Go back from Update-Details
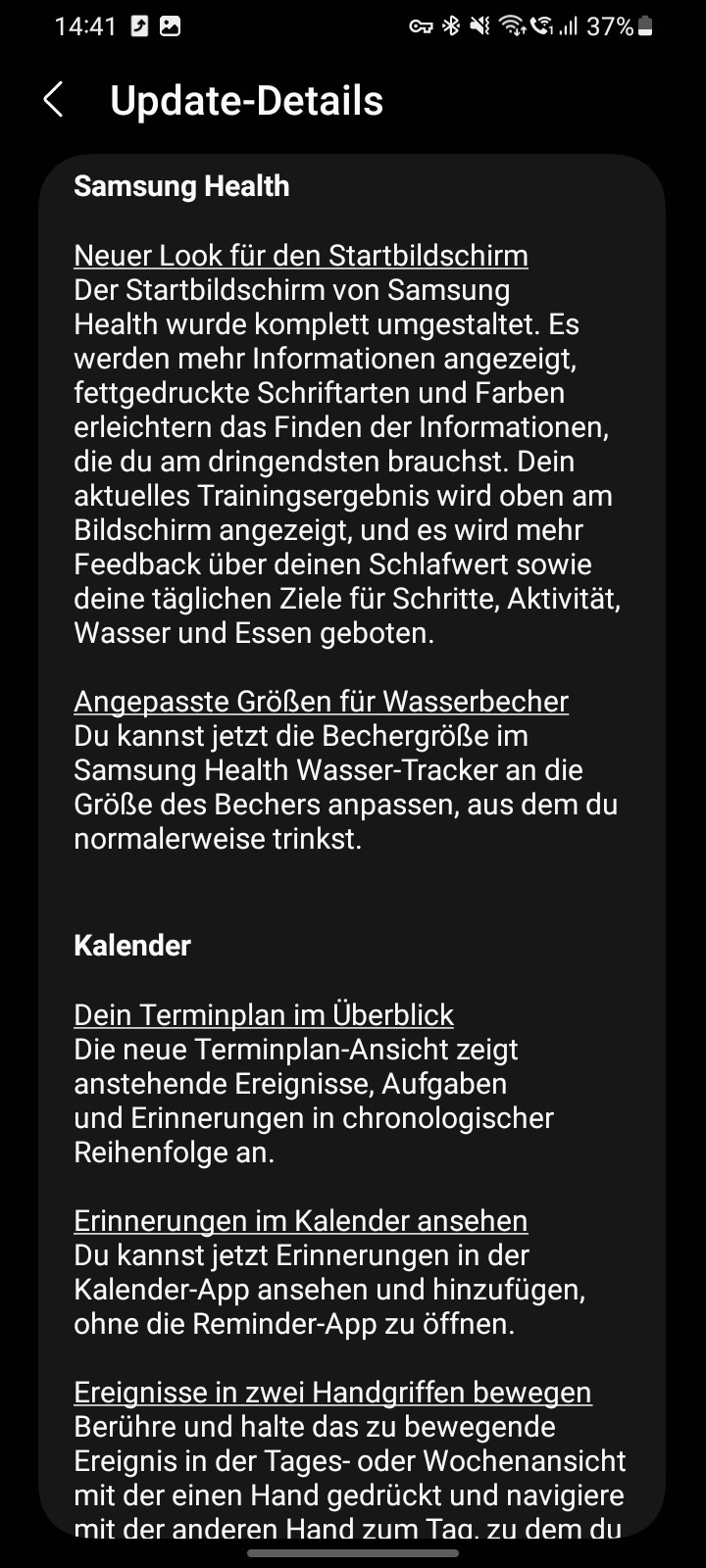The image size is (706, 1568). 53,100
